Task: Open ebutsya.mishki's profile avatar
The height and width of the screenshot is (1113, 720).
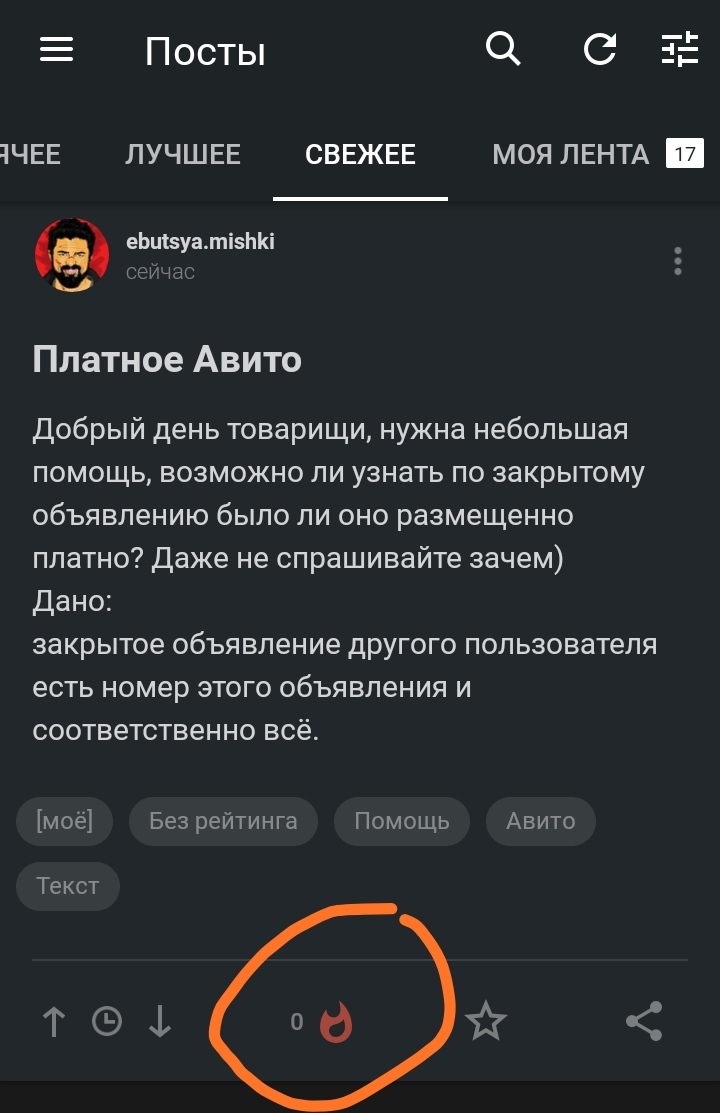Action: pos(72,255)
